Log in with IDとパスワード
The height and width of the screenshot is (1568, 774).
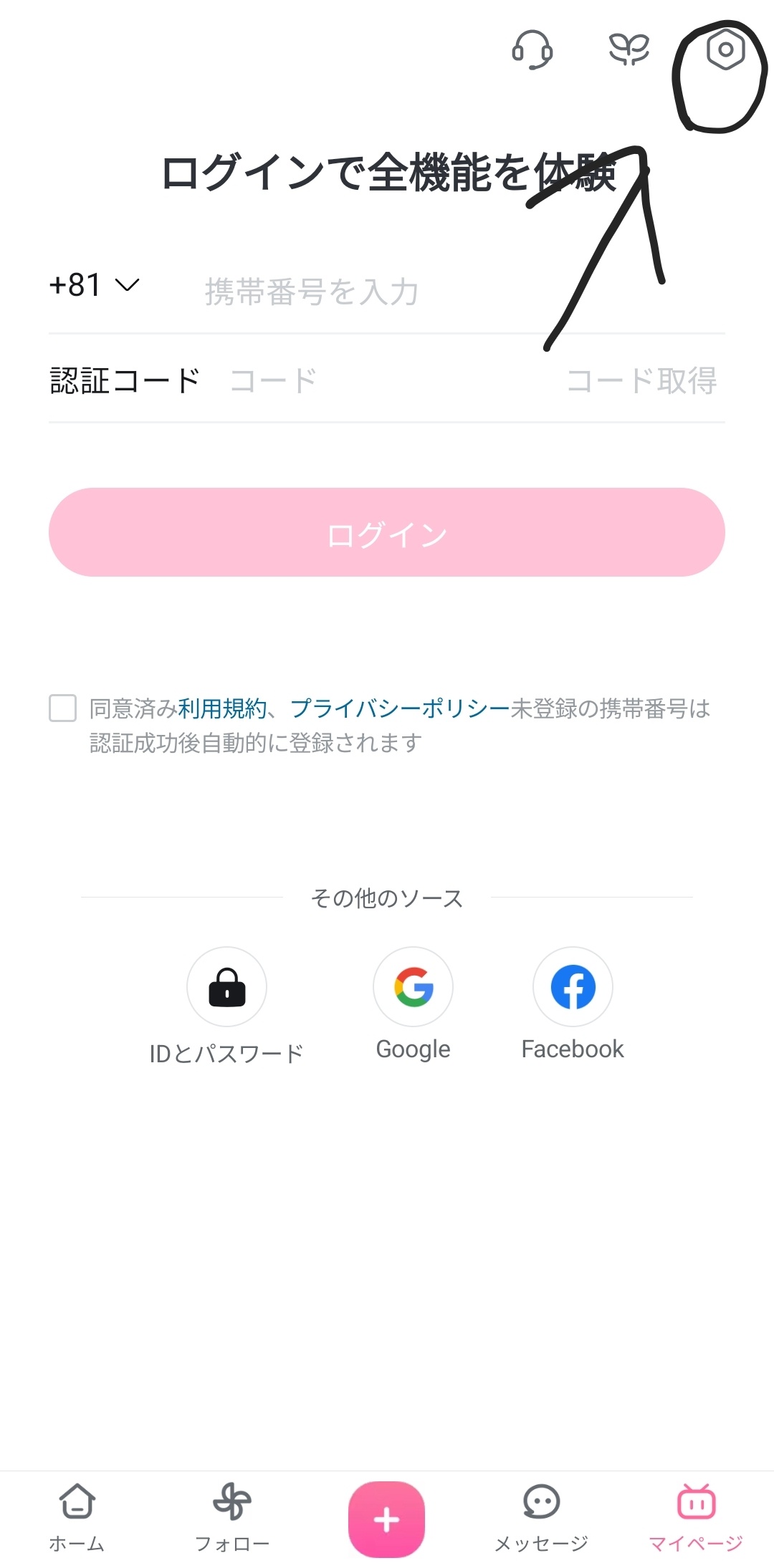pyautogui.click(x=226, y=988)
